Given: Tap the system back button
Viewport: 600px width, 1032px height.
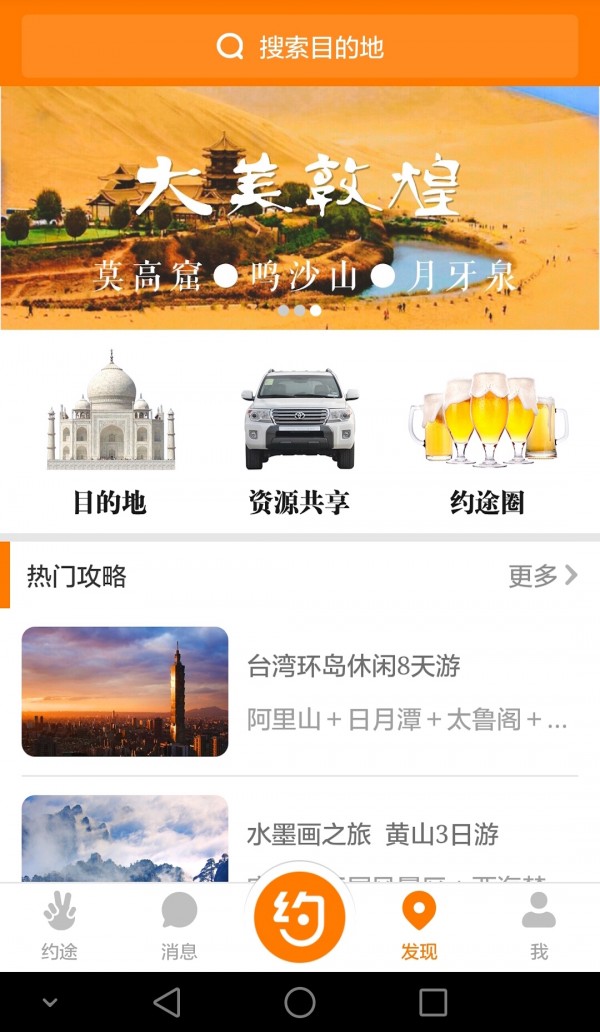Looking at the screenshot, I should click(x=167, y=1002).
